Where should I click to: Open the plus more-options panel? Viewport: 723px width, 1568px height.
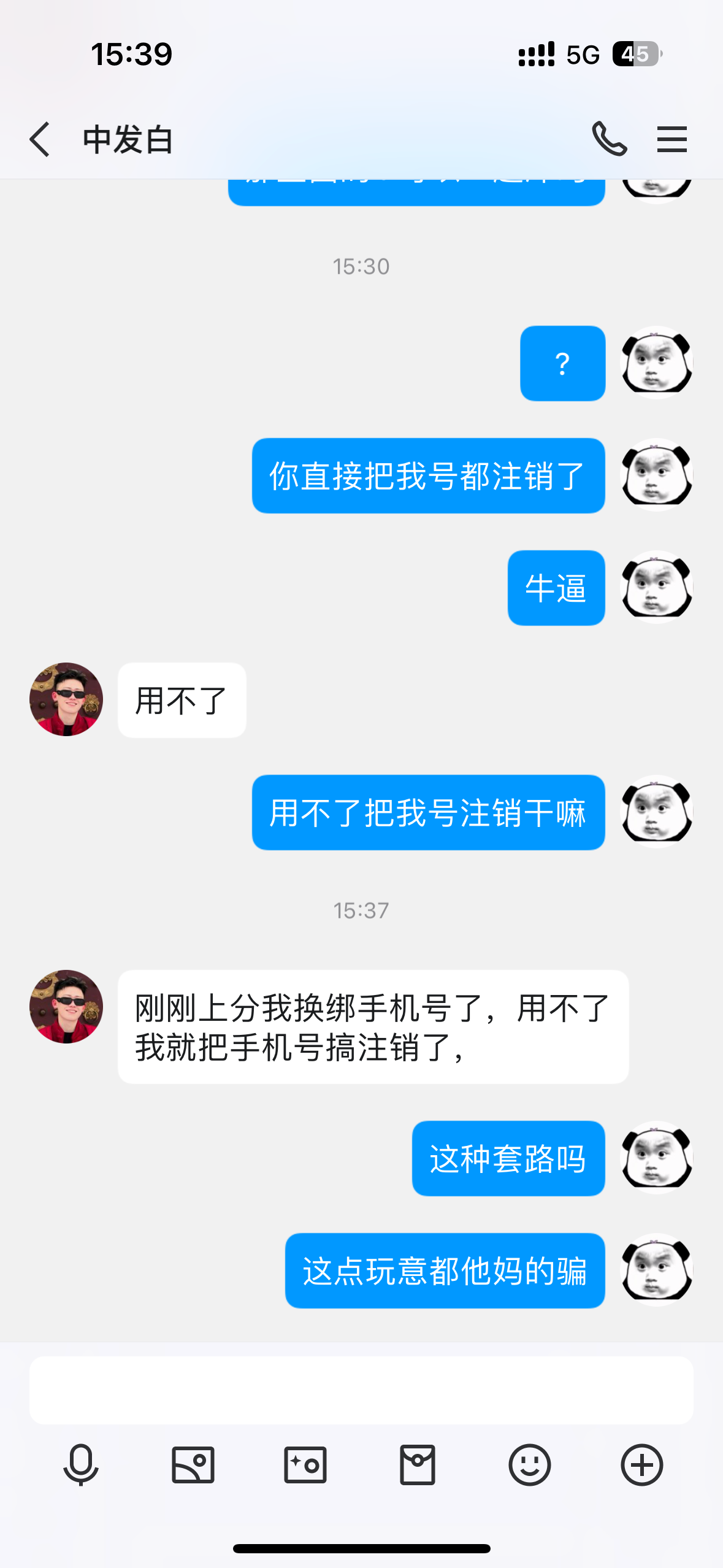pos(642,1465)
